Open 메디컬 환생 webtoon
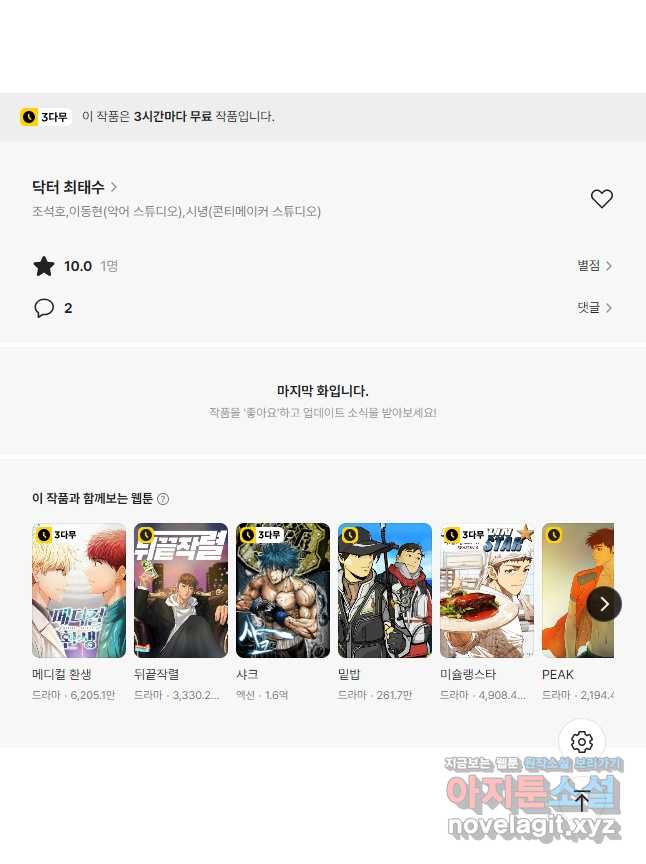The height and width of the screenshot is (864, 646). pos(79,590)
